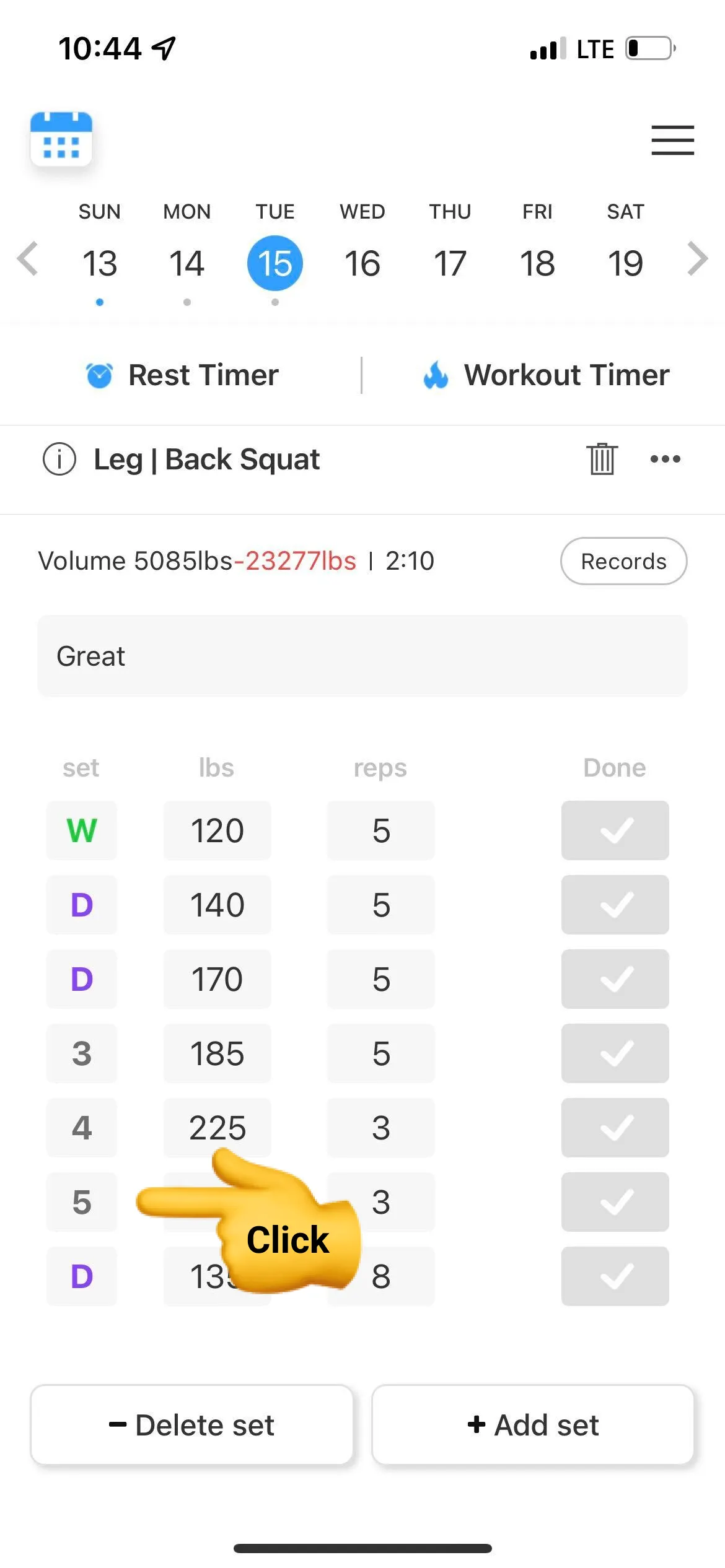The image size is (725, 1568).
Task: Add a new set
Action: click(533, 1425)
